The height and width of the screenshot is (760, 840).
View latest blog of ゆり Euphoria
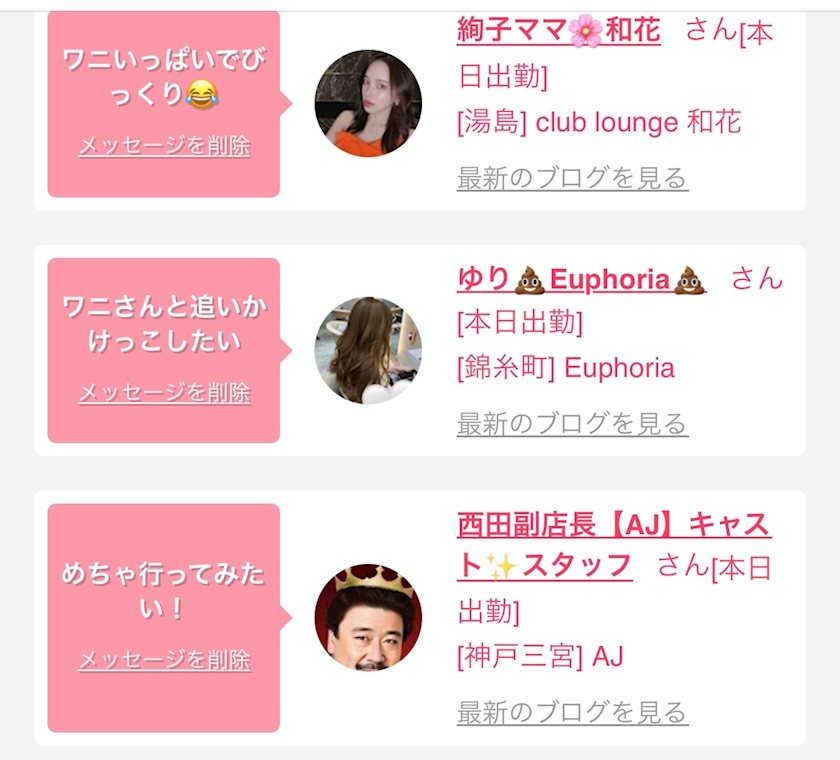[572, 424]
